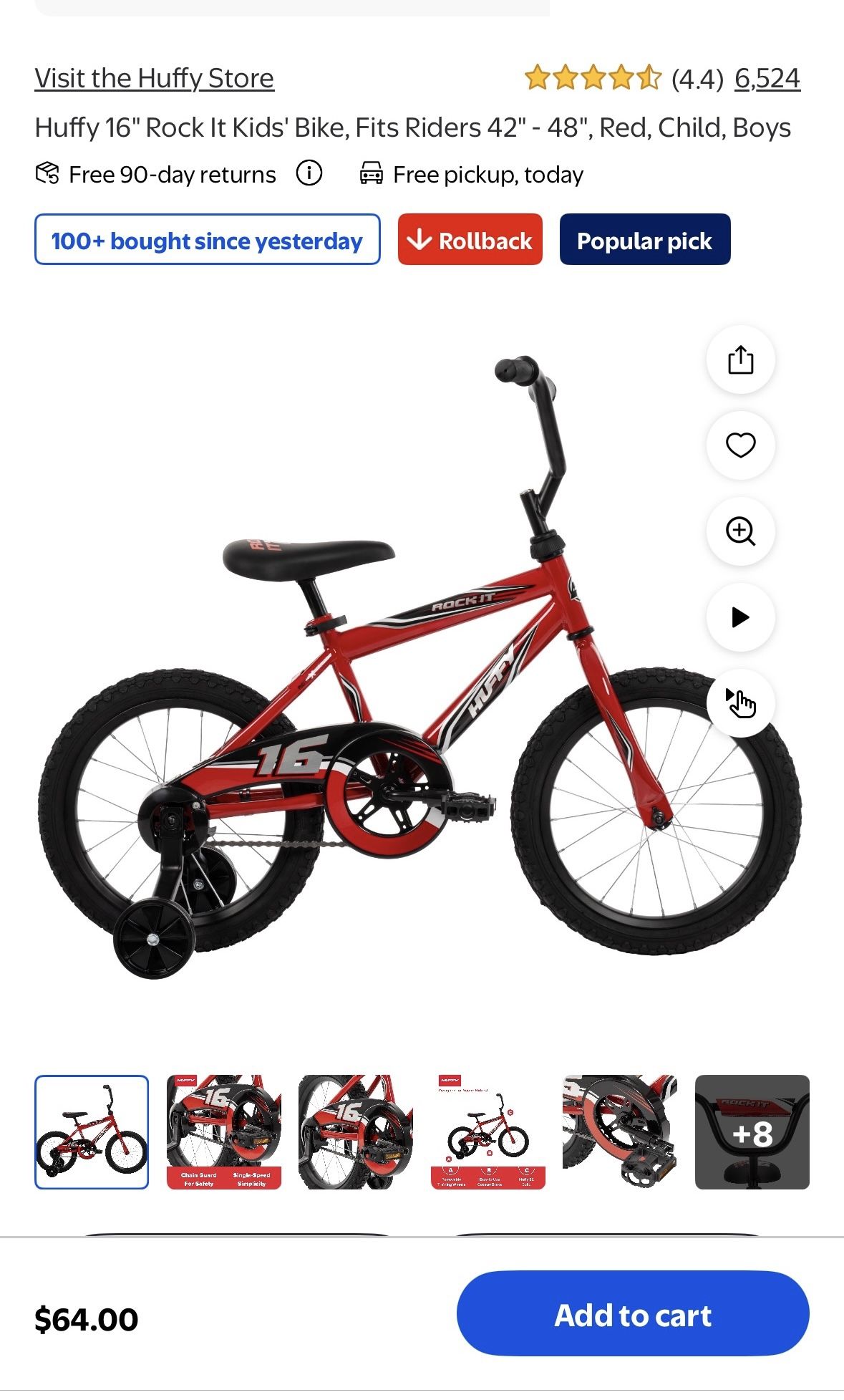Click the free pickup truck icon

point(373,173)
